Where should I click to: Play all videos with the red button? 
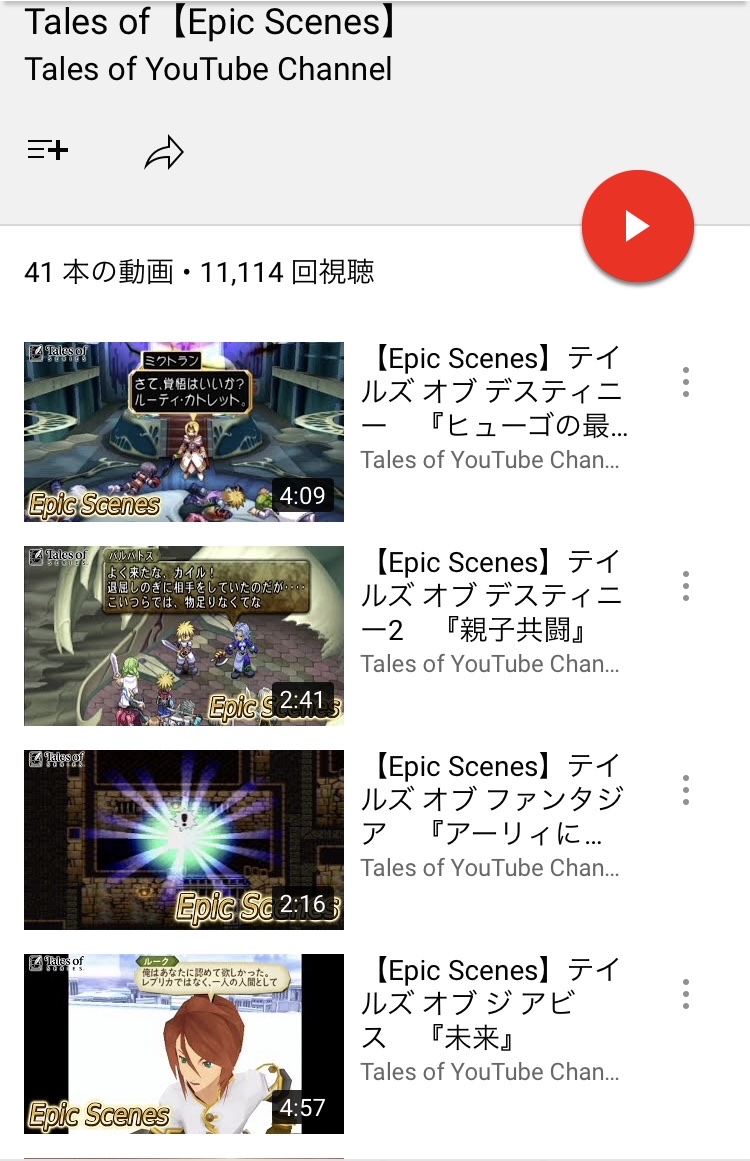(x=637, y=226)
